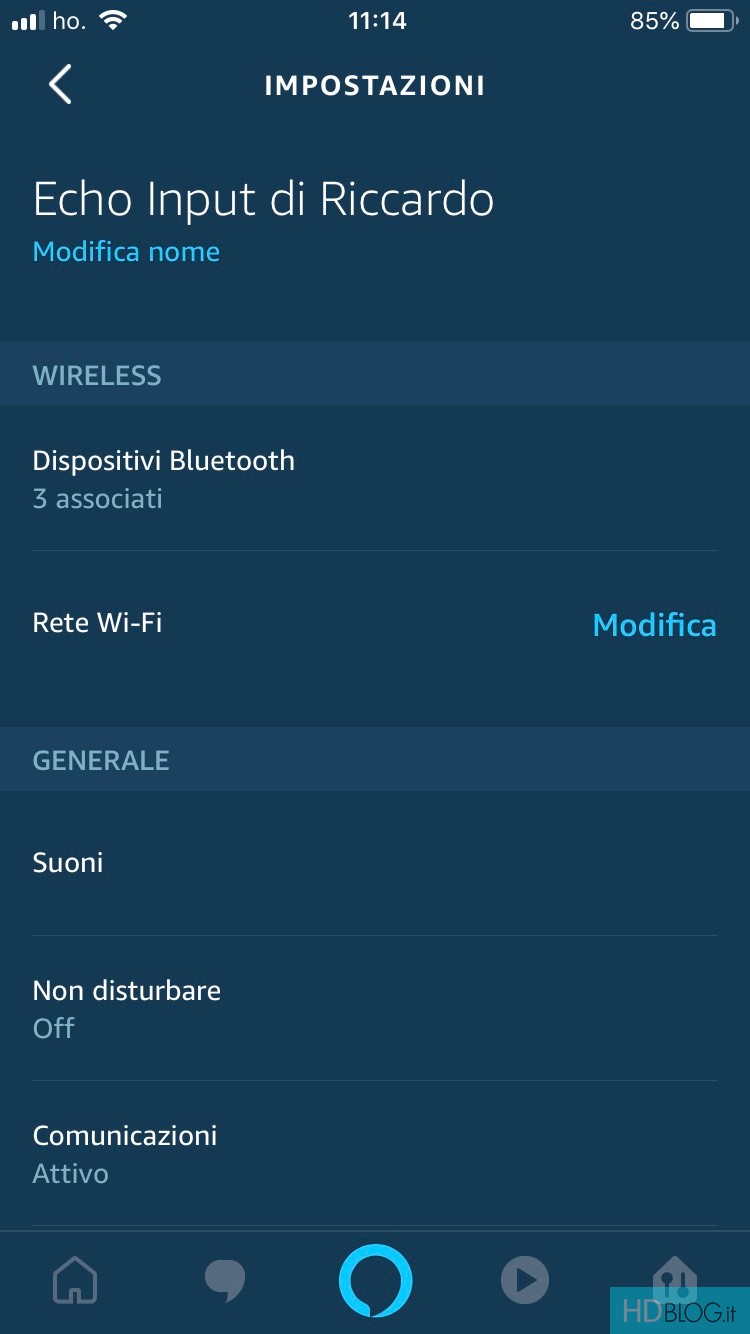Switch to the conversations chat bubble tab
The image size is (750, 1334).
coord(224,1280)
